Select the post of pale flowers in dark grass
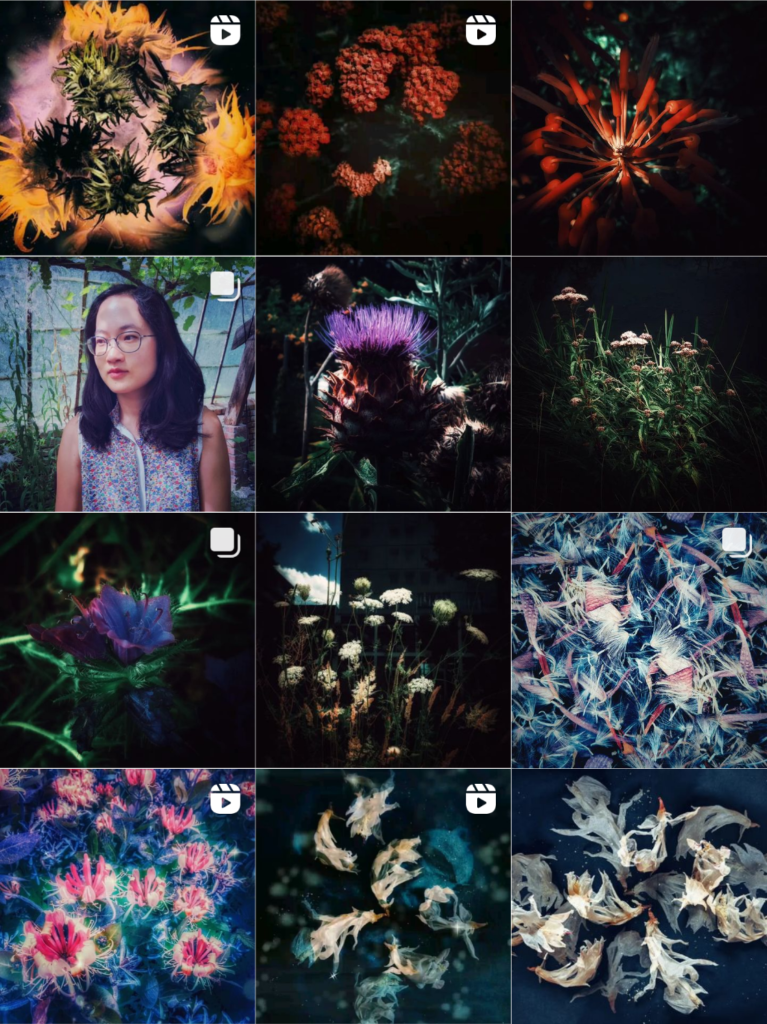Viewport: 767px width, 1024px height. (639, 384)
